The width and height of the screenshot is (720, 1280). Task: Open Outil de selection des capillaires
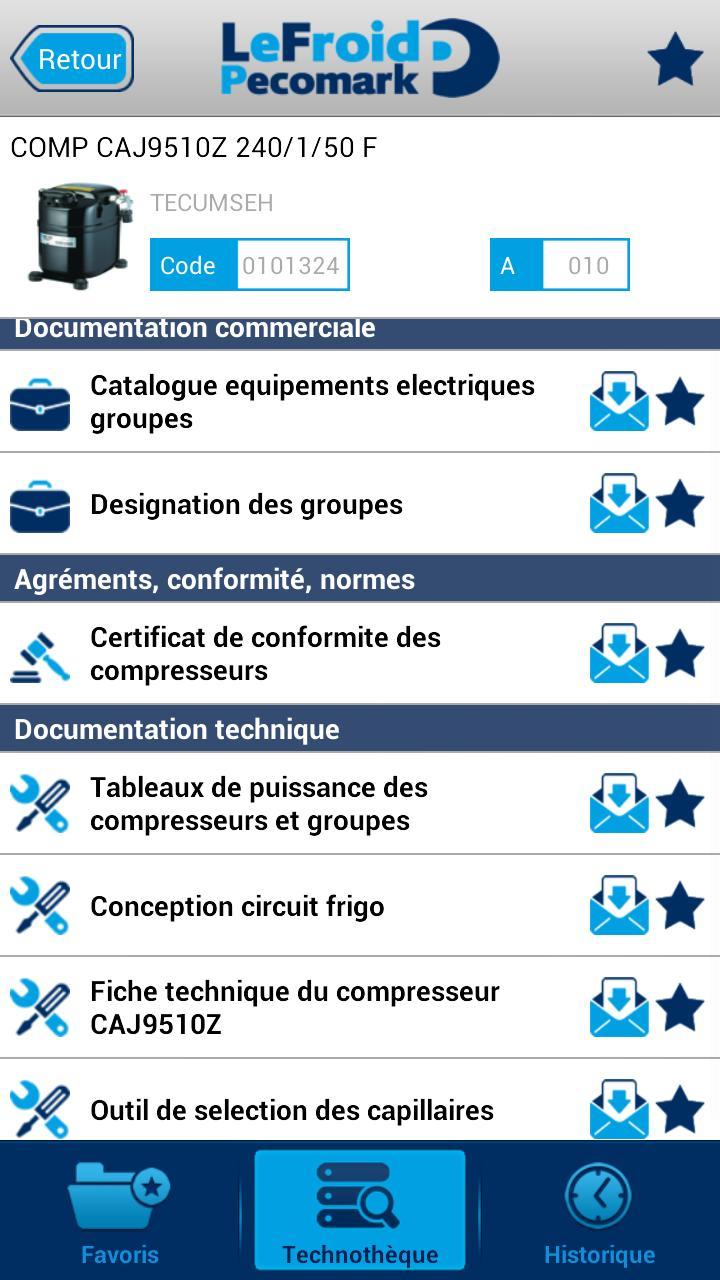[291, 1110]
